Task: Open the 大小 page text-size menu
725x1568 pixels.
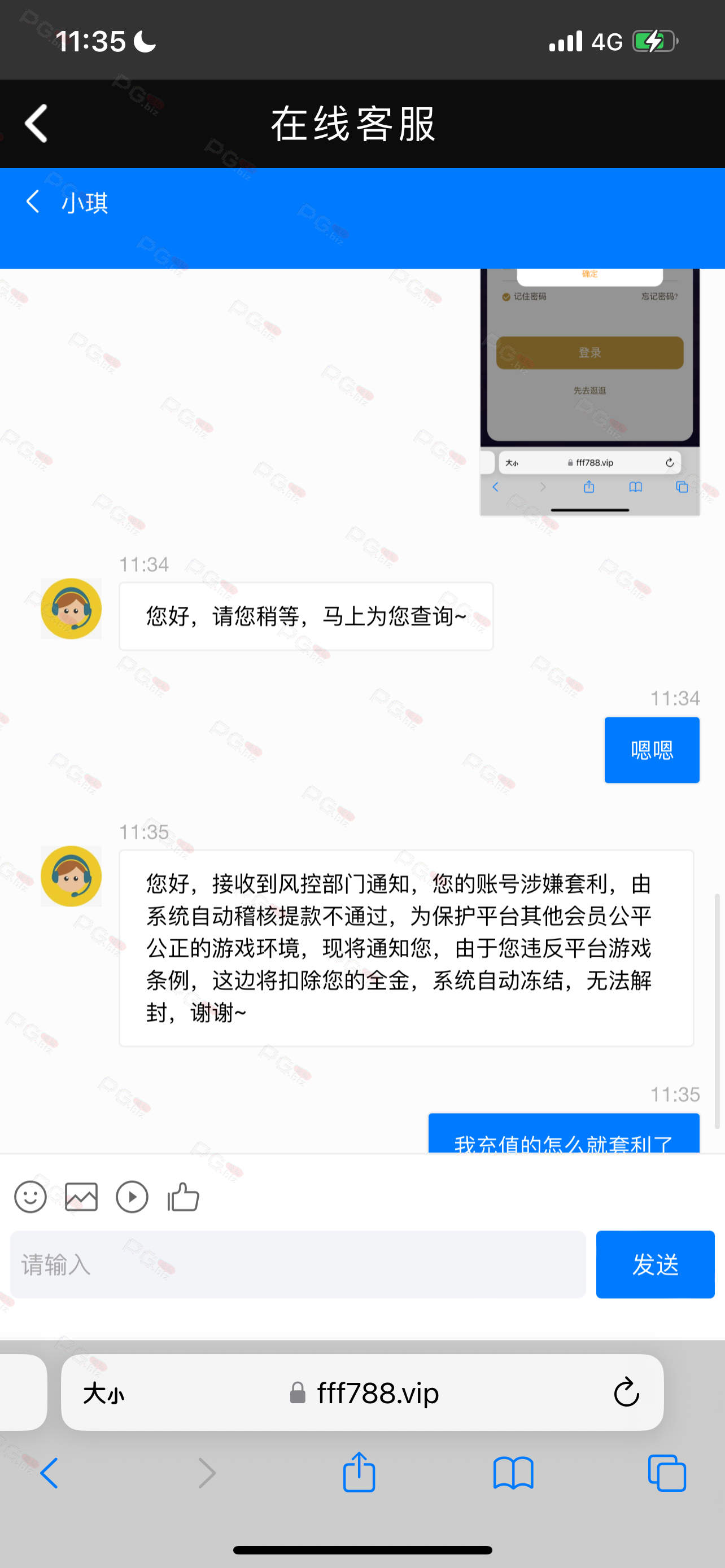Action: (x=104, y=1392)
